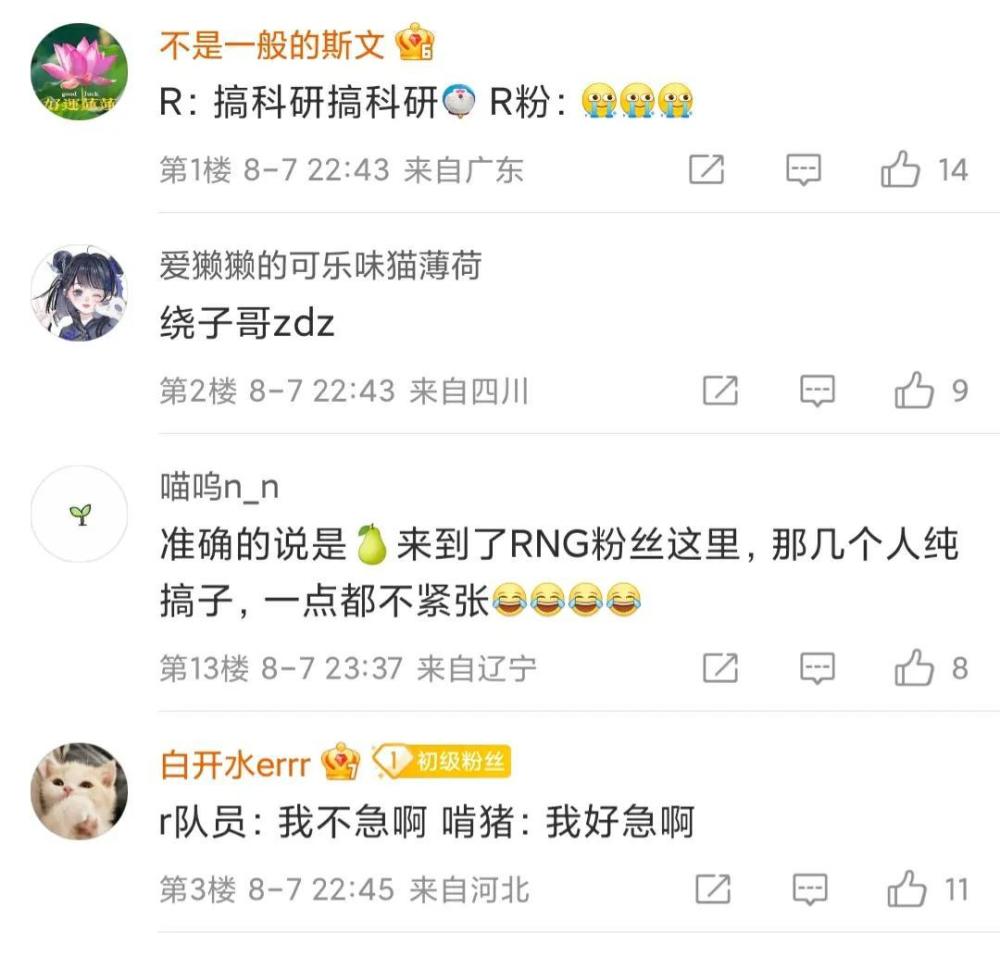Image resolution: width=1000 pixels, height=957 pixels.
Task: Reply to the 绕子哥zdz comment
Action: [817, 391]
